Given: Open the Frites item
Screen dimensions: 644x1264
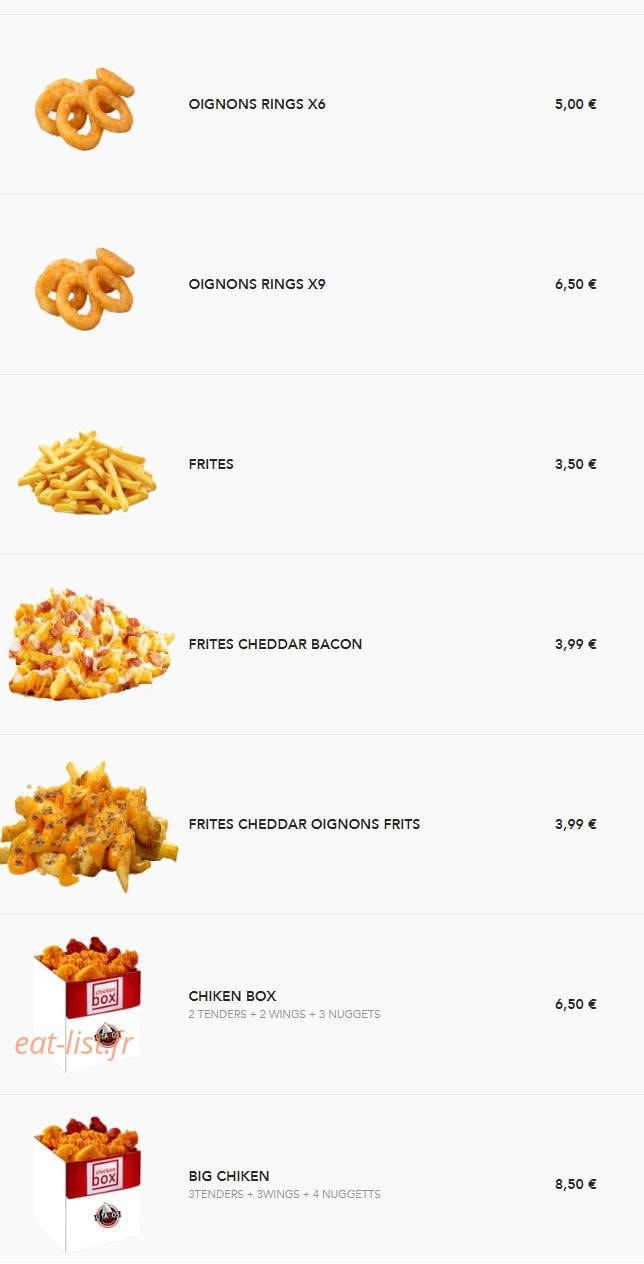Looking at the screenshot, I should 322,465.
